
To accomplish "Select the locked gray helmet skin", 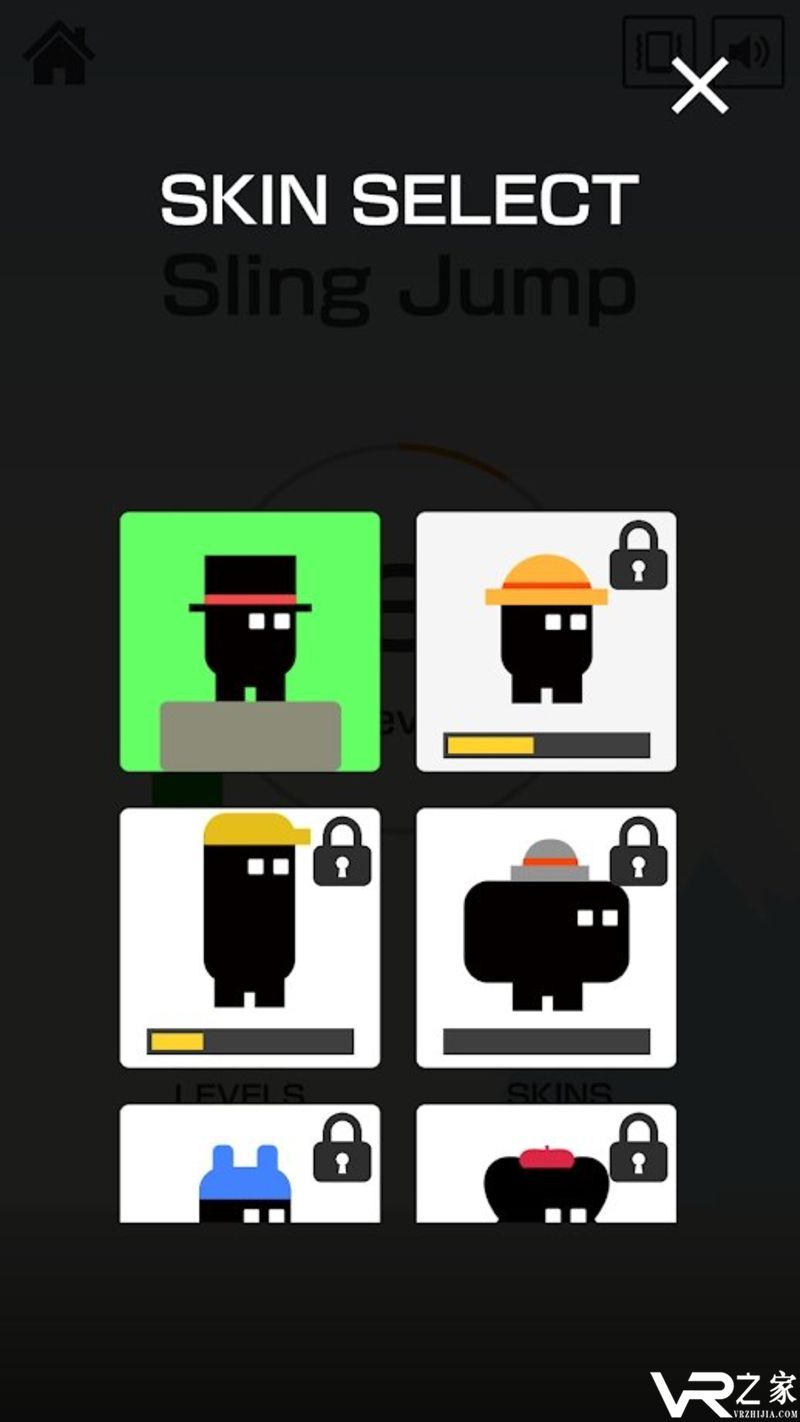I will click(546, 937).
